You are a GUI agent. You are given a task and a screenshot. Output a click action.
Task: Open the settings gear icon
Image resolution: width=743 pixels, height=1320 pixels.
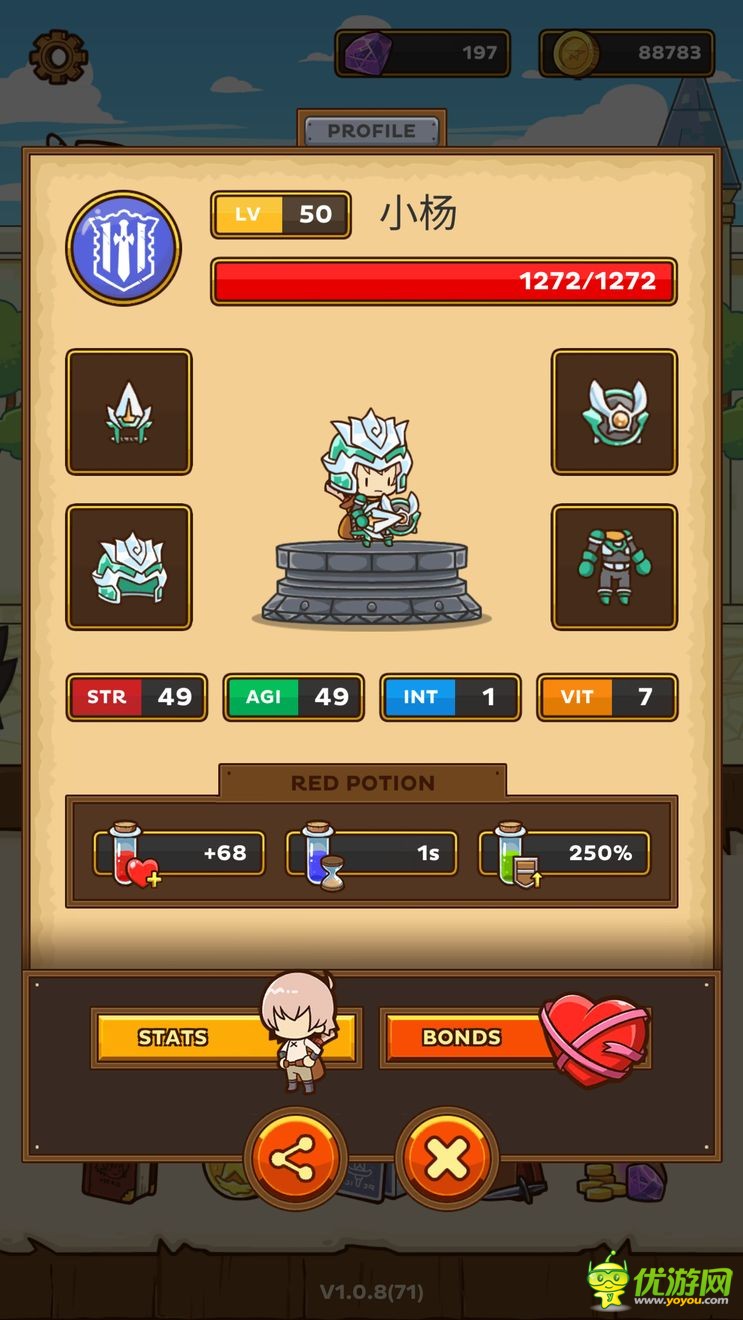point(58,56)
